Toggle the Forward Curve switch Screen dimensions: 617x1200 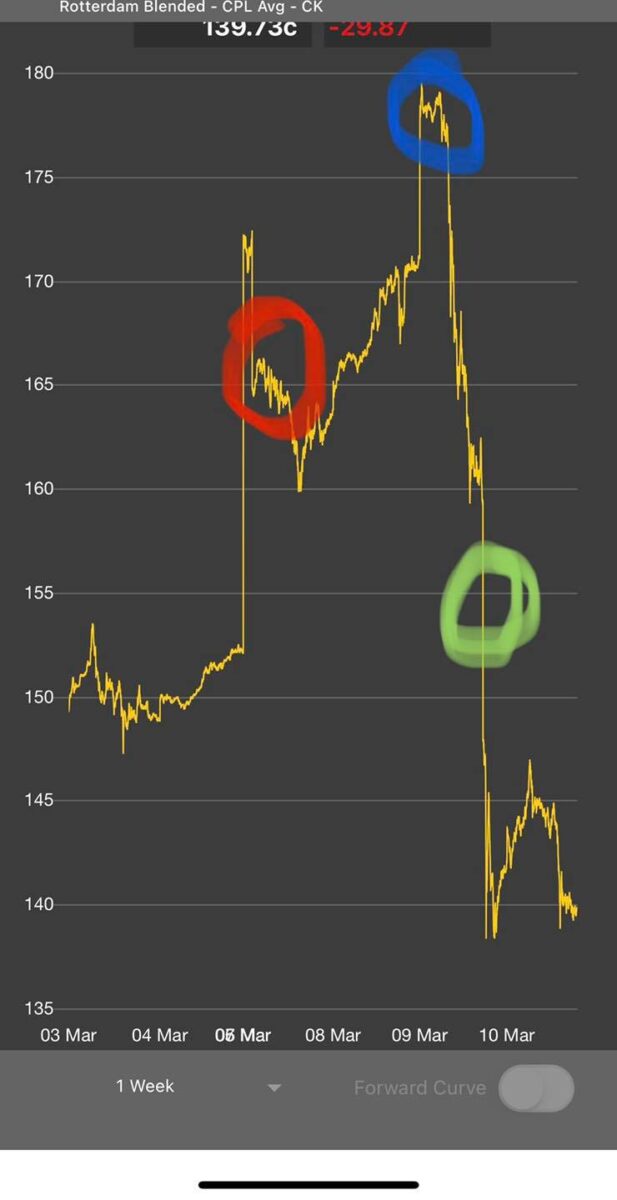[x=536, y=1088]
